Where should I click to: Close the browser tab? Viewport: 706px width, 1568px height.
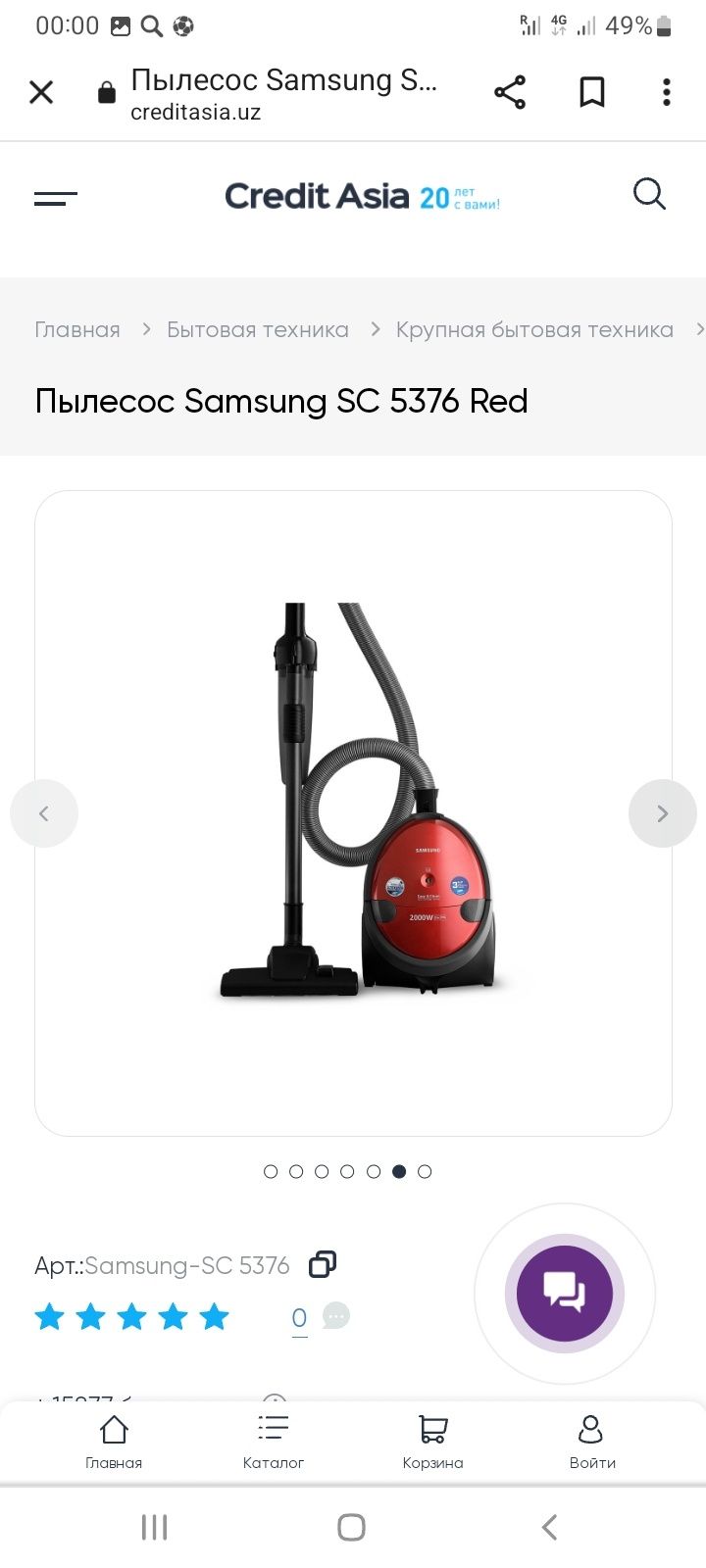[x=41, y=93]
